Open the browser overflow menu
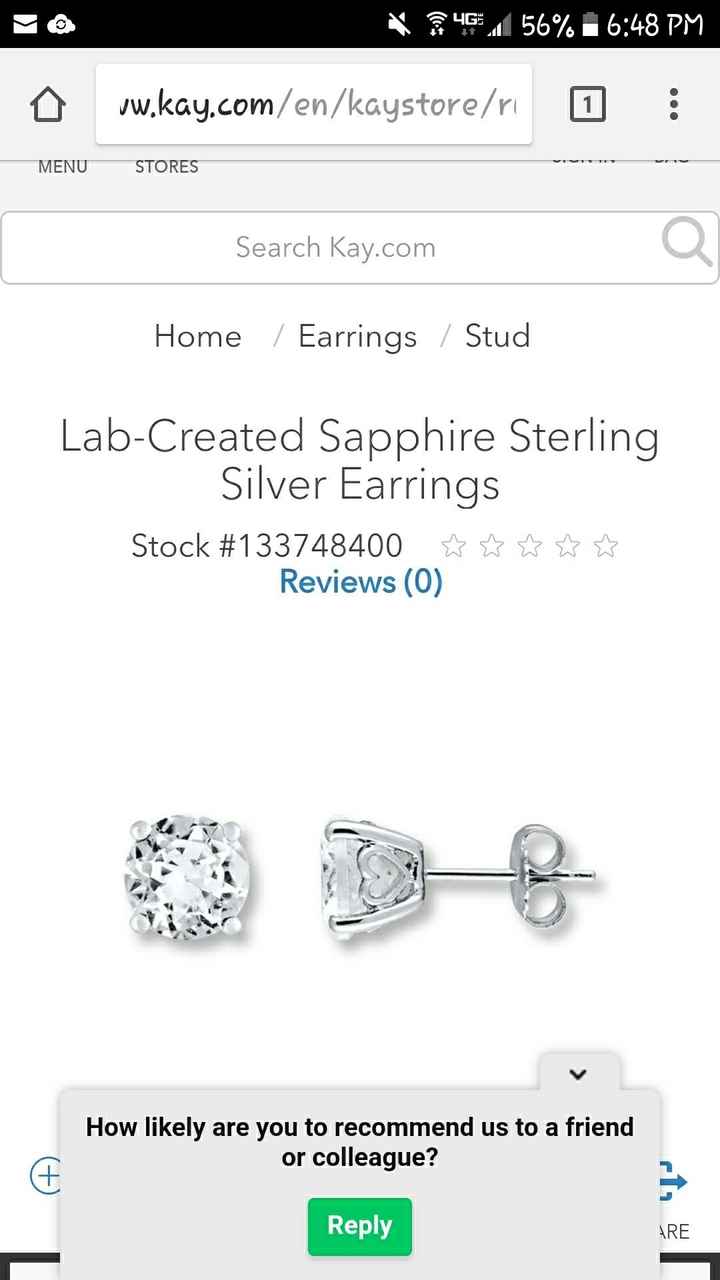Viewport: 720px width, 1280px height. pos(674,104)
